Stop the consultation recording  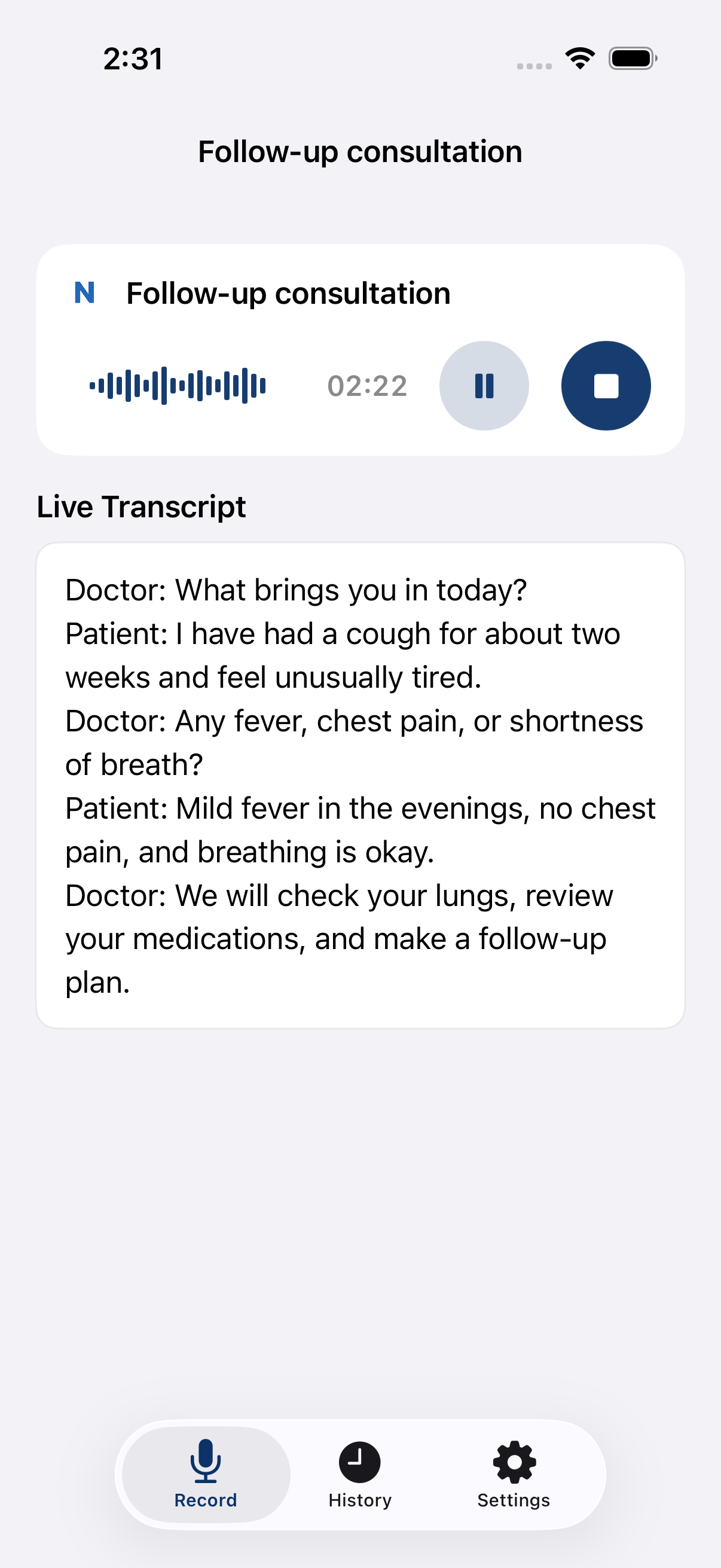pos(606,385)
